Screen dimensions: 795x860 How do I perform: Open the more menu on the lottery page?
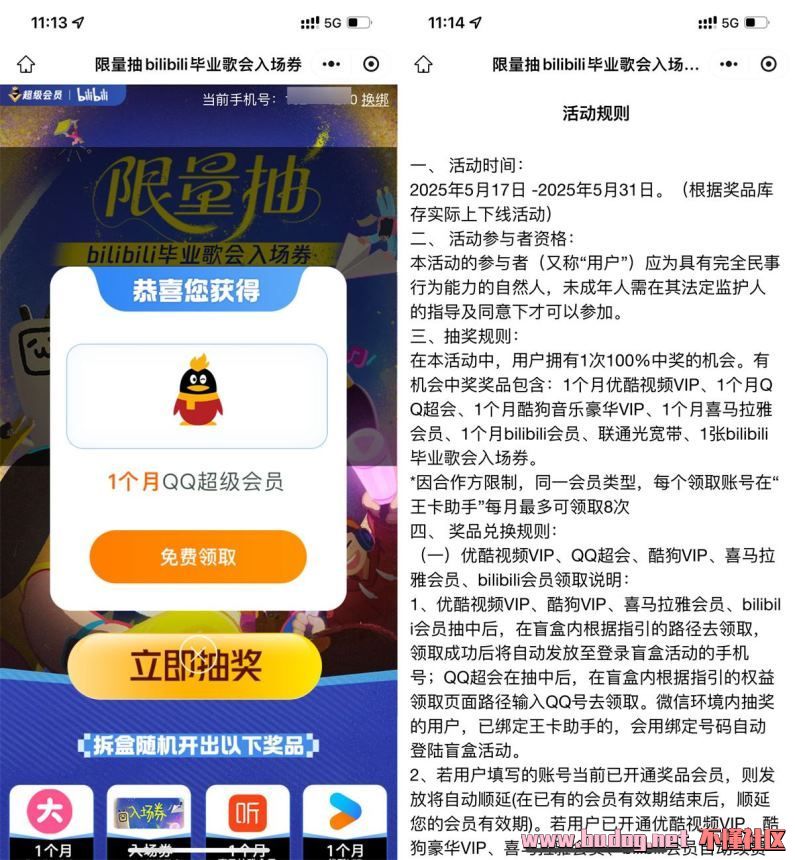330,64
